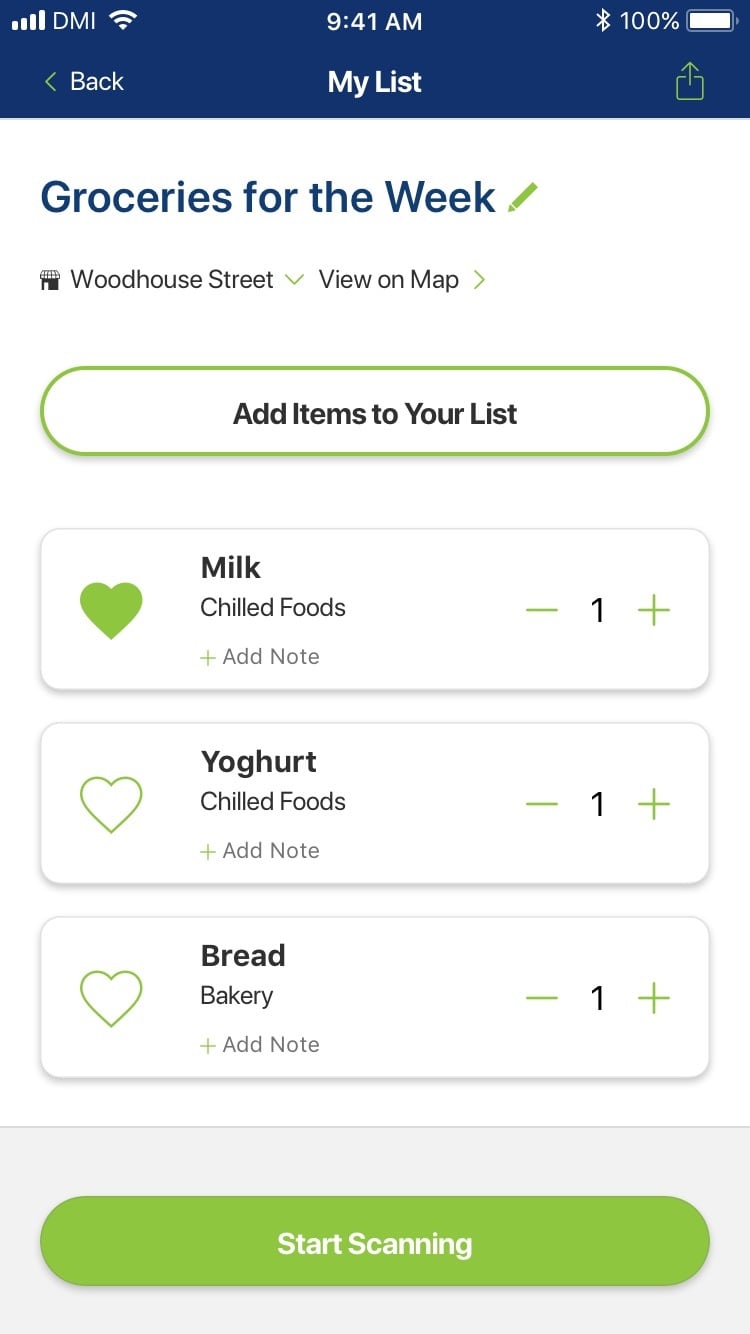Add a note to Bread

coord(260,1045)
